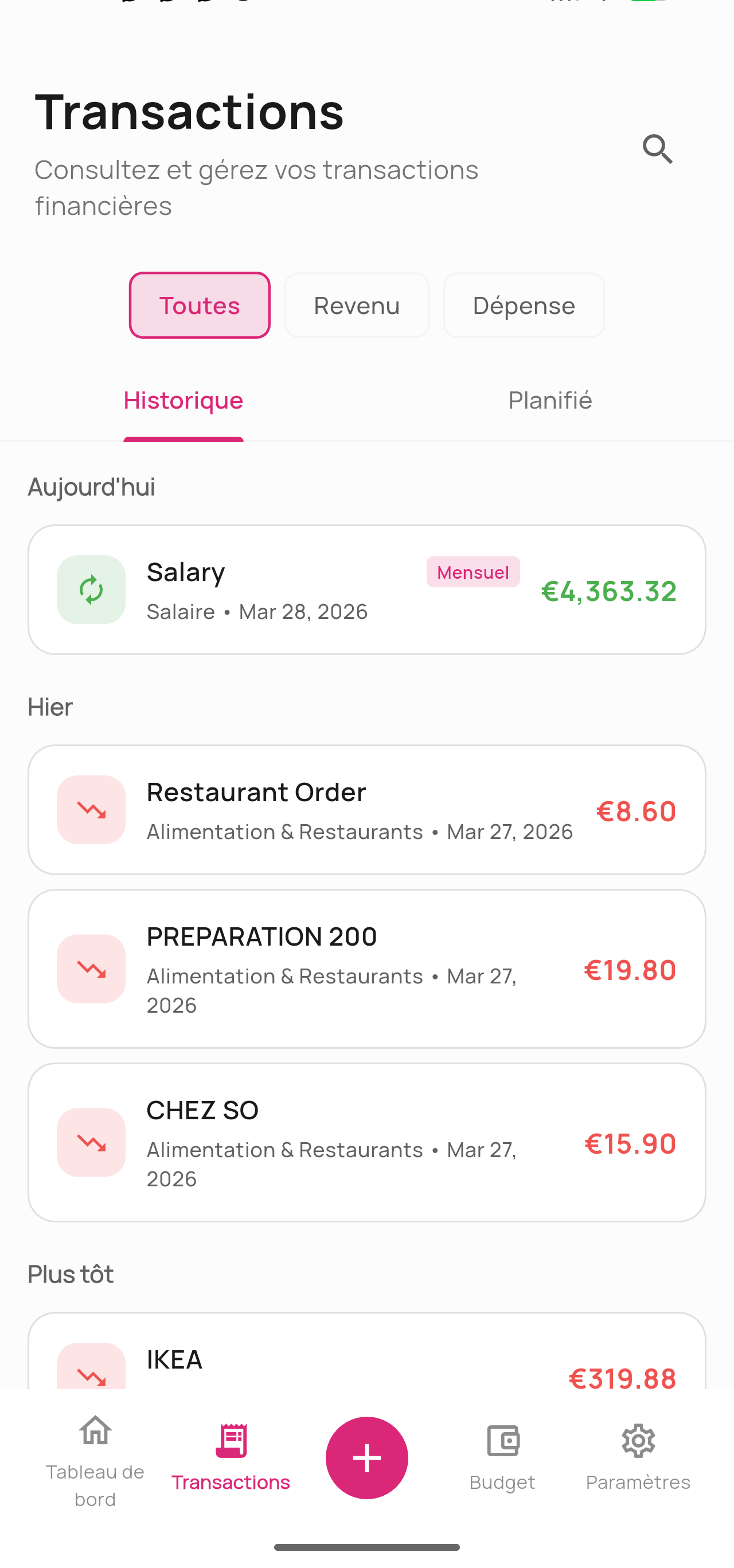Screen dimensions: 734x1568
Task: Tap the pink + button to add transaction
Action: (x=366, y=1457)
